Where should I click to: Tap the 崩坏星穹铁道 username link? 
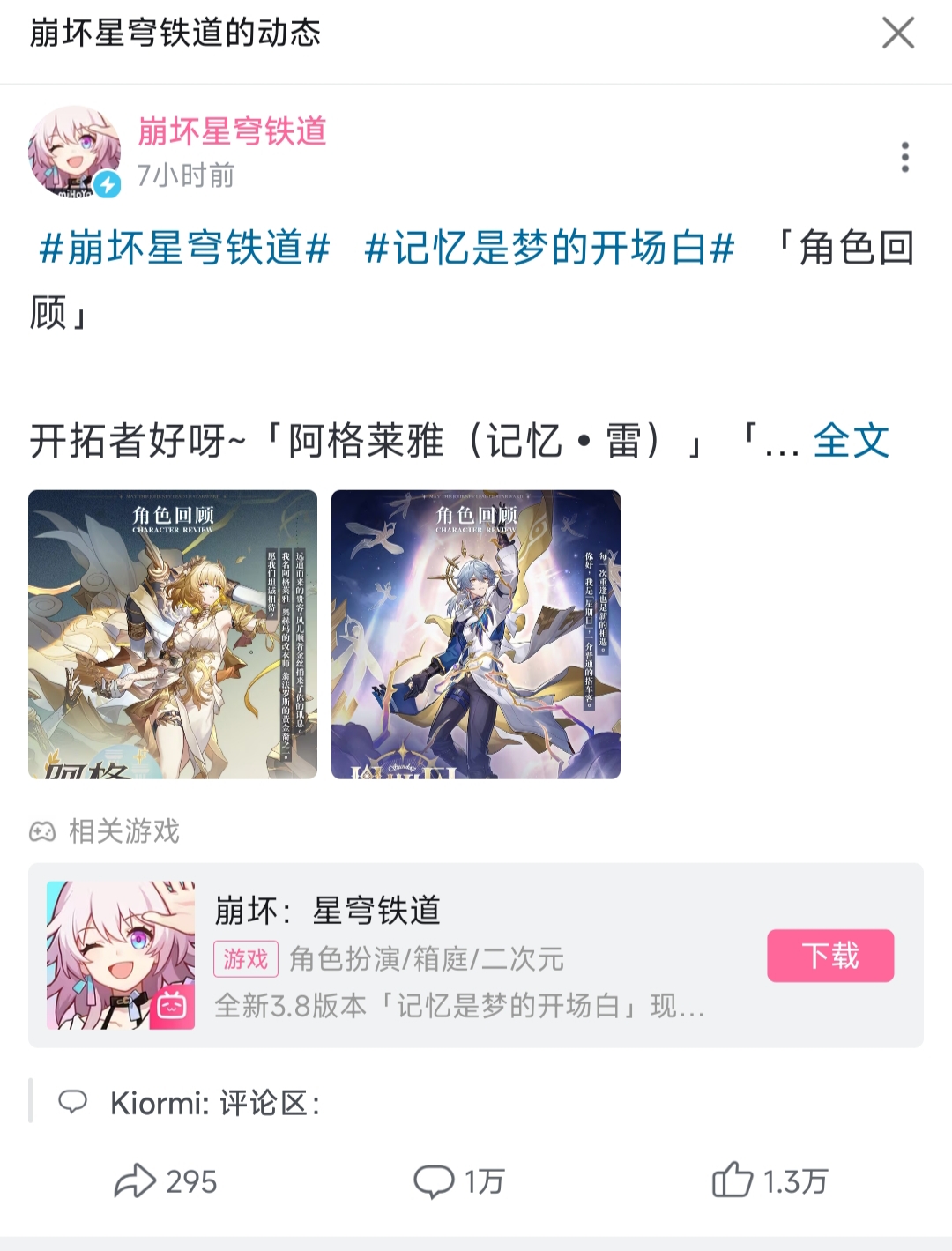click(232, 131)
